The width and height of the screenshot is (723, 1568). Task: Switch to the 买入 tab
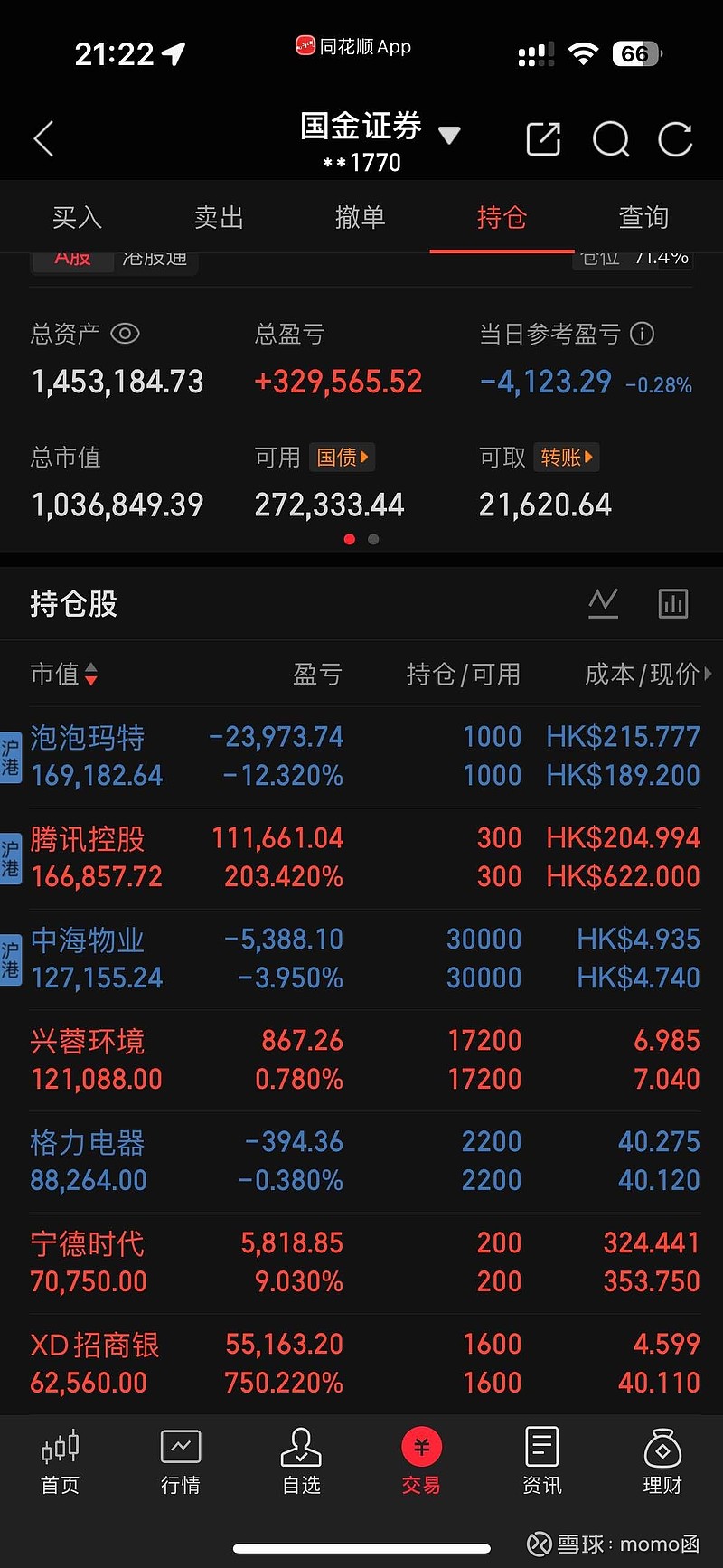tap(77, 217)
